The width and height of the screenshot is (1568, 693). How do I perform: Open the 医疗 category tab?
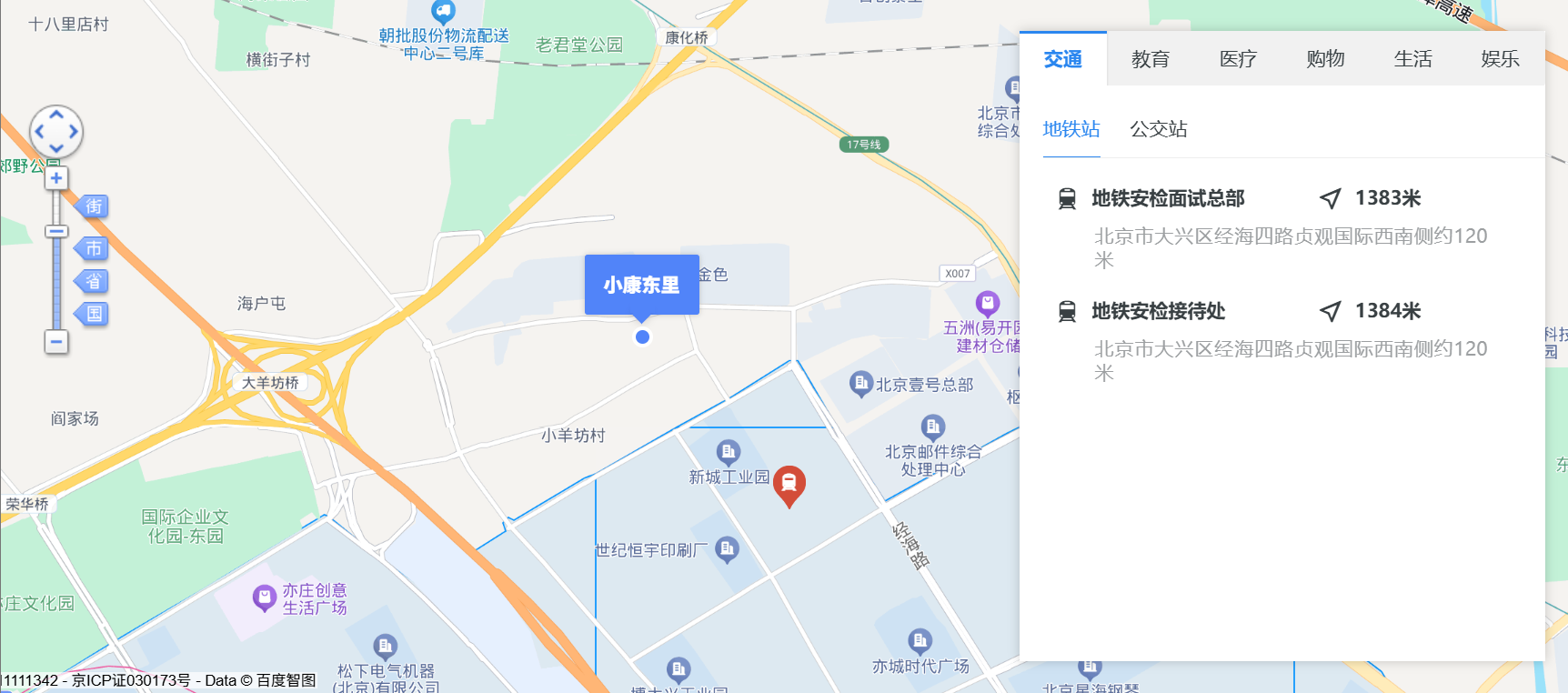tap(1237, 59)
